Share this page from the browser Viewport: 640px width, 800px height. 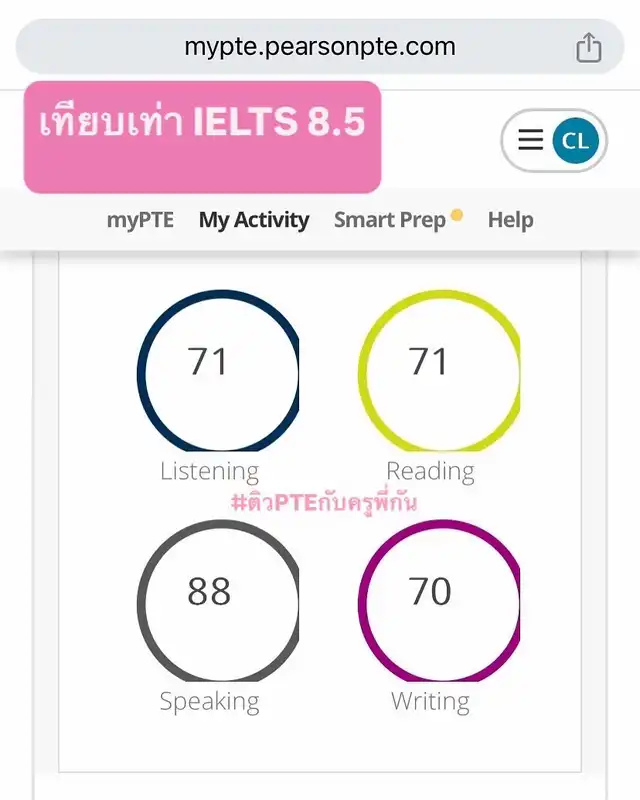pyautogui.click(x=589, y=47)
